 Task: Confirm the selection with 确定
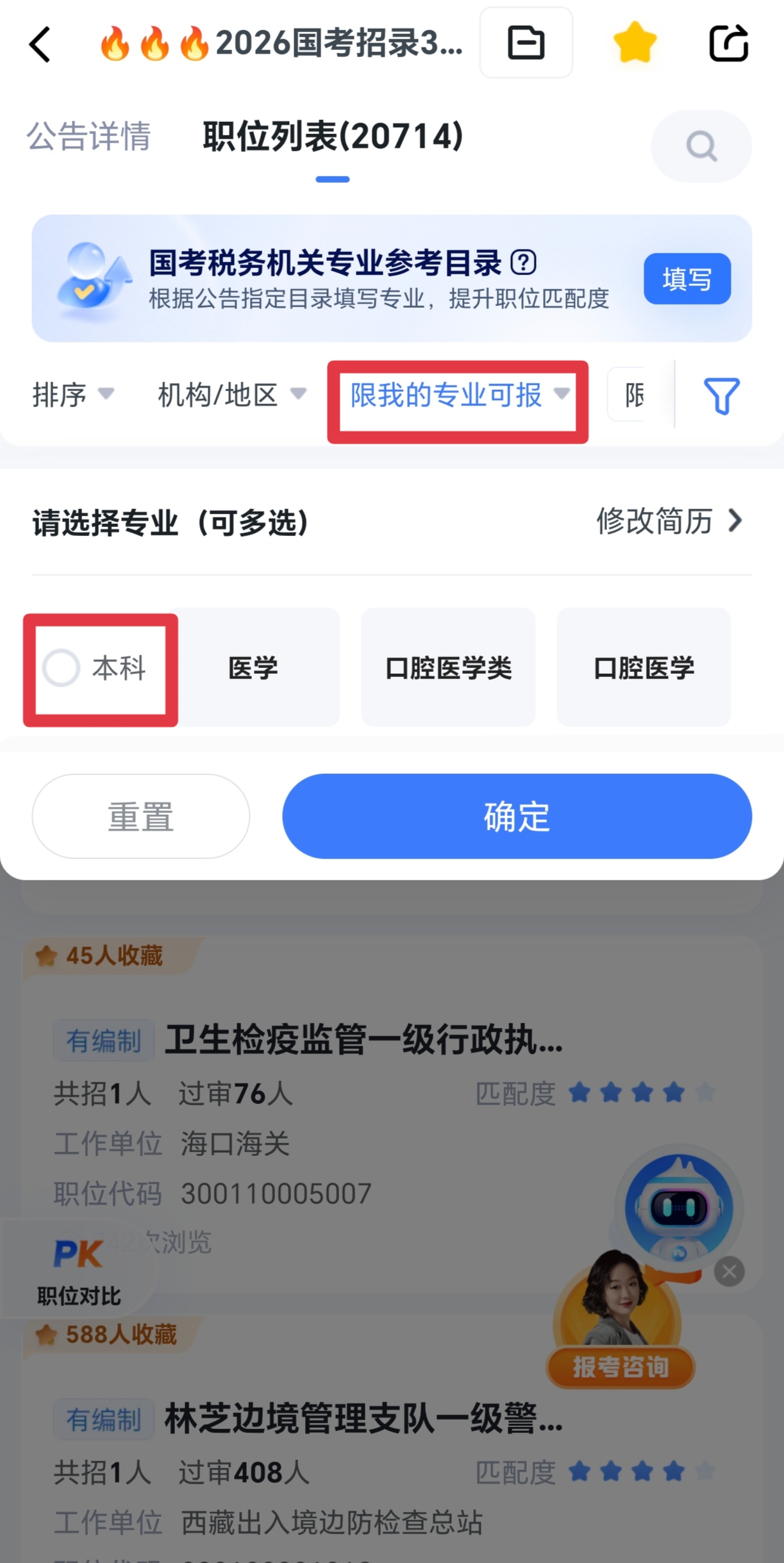[x=517, y=816]
